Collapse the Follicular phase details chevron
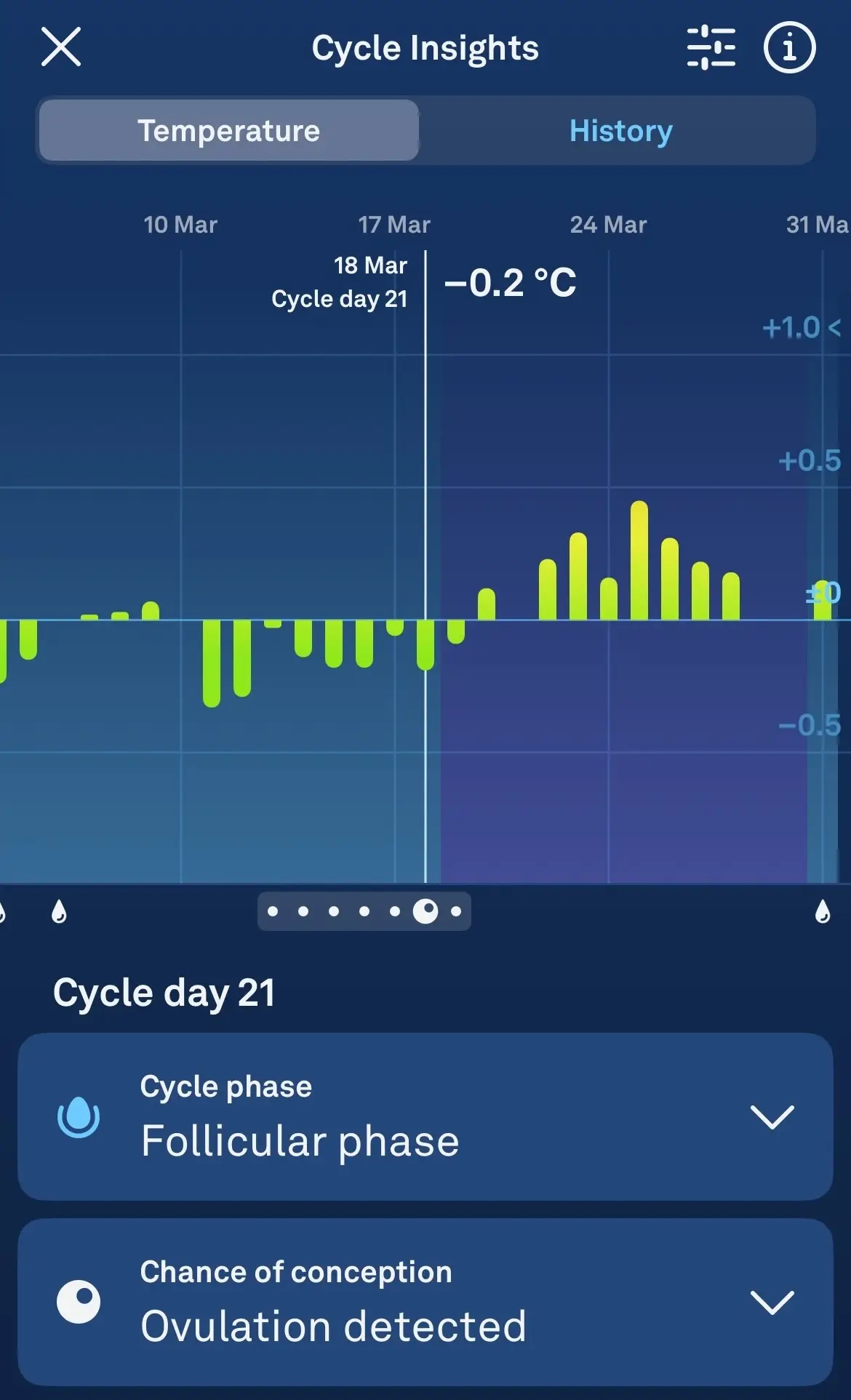The height and width of the screenshot is (1400, 851). [x=773, y=1118]
